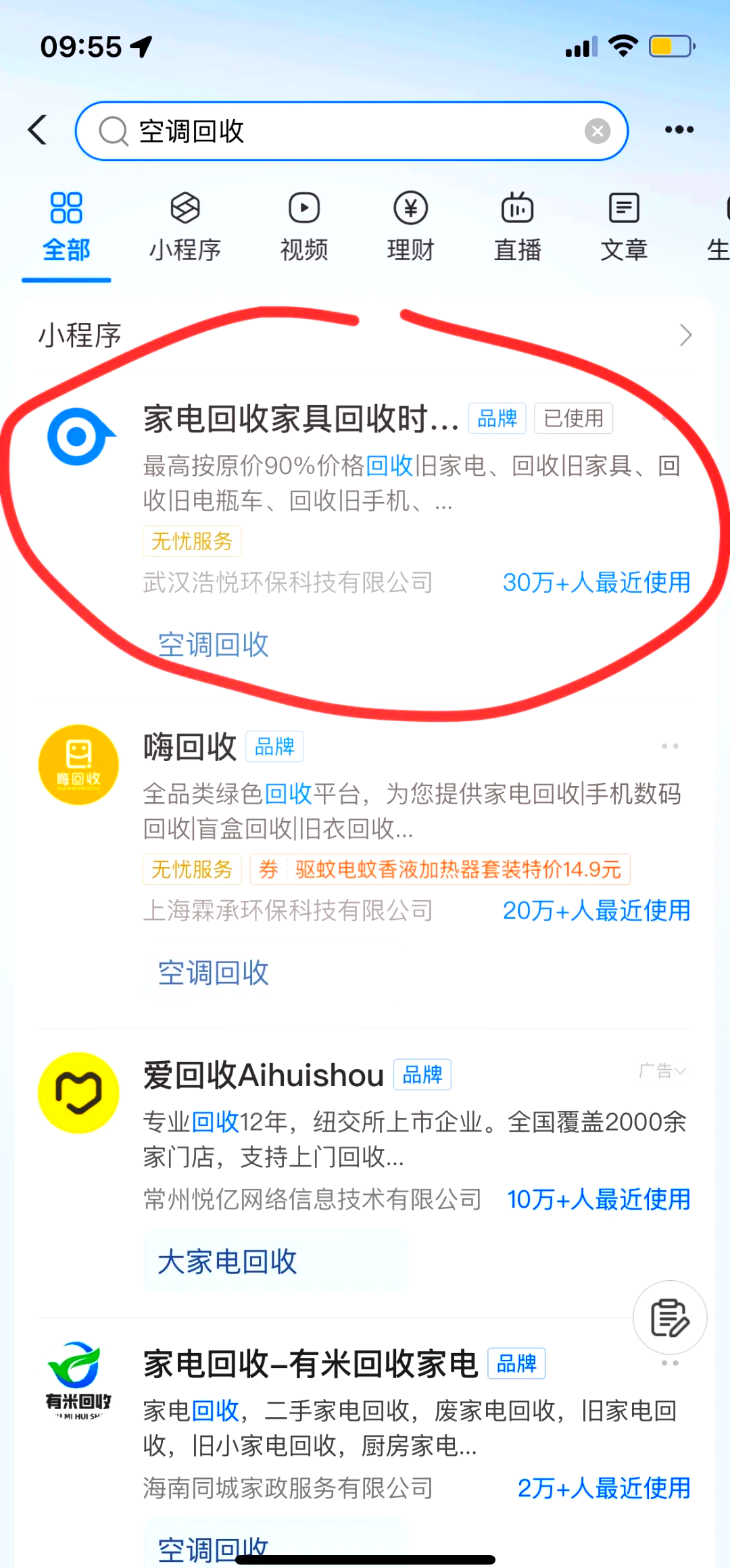Viewport: 730px width, 1568px height.
Task: Clear the search text 空调回收
Action: click(597, 131)
